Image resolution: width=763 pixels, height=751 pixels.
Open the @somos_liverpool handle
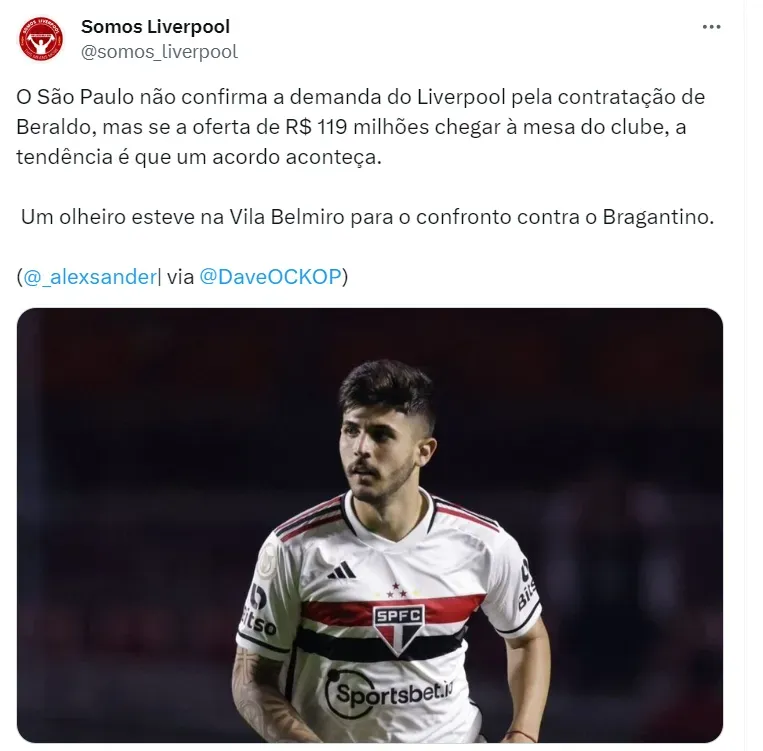(x=158, y=51)
